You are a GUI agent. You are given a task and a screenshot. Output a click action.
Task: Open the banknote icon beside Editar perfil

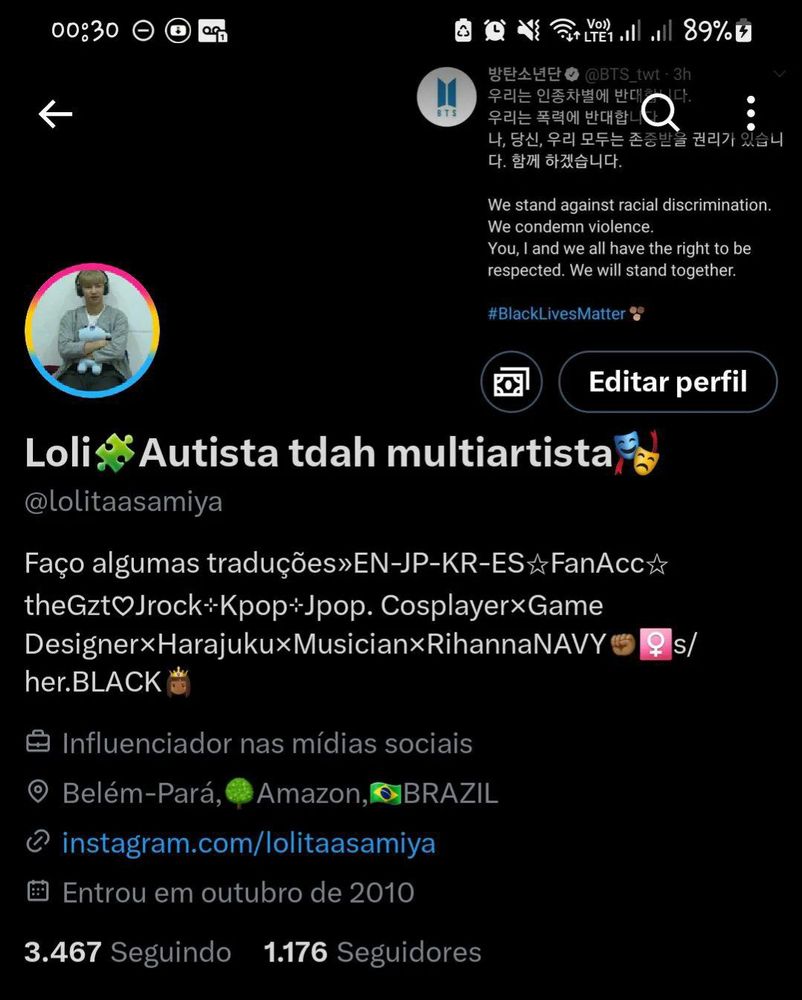tap(511, 382)
